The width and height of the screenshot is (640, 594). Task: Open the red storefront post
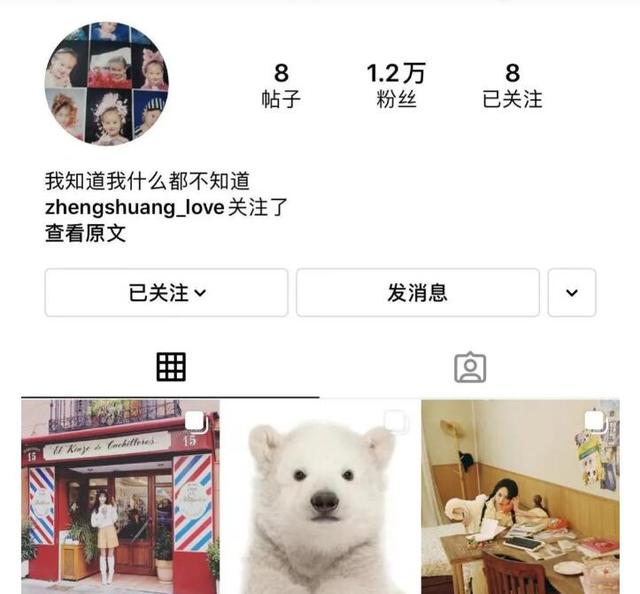coord(120,496)
